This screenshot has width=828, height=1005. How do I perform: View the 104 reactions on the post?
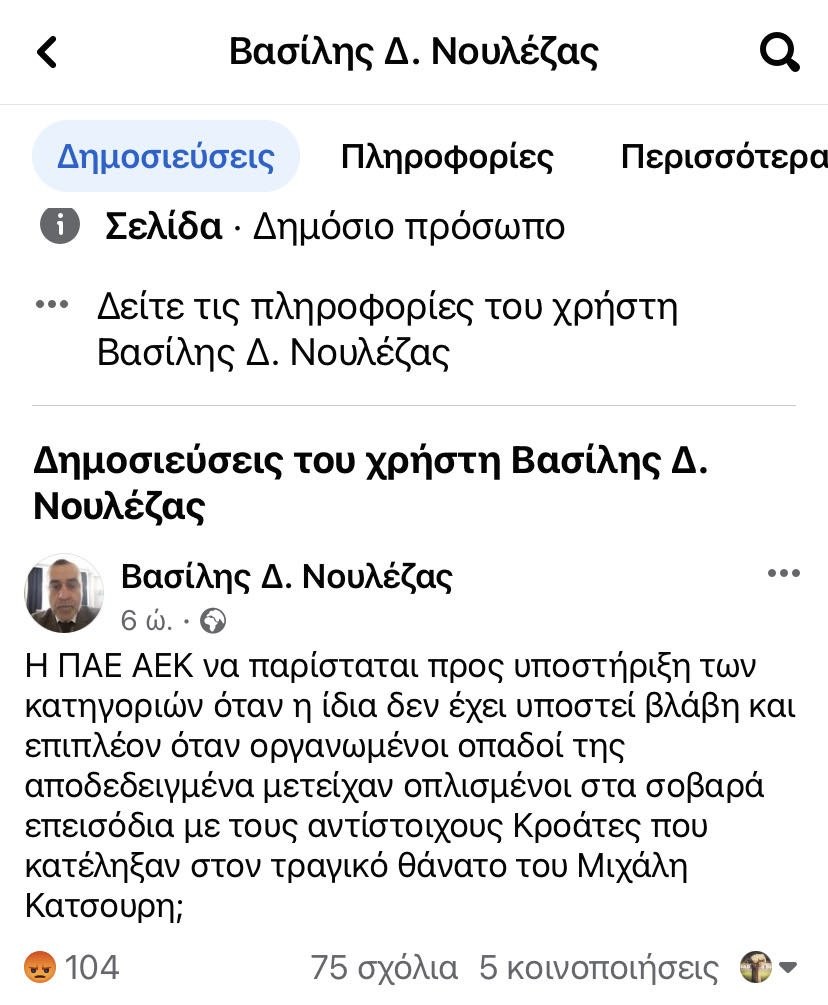[76, 967]
